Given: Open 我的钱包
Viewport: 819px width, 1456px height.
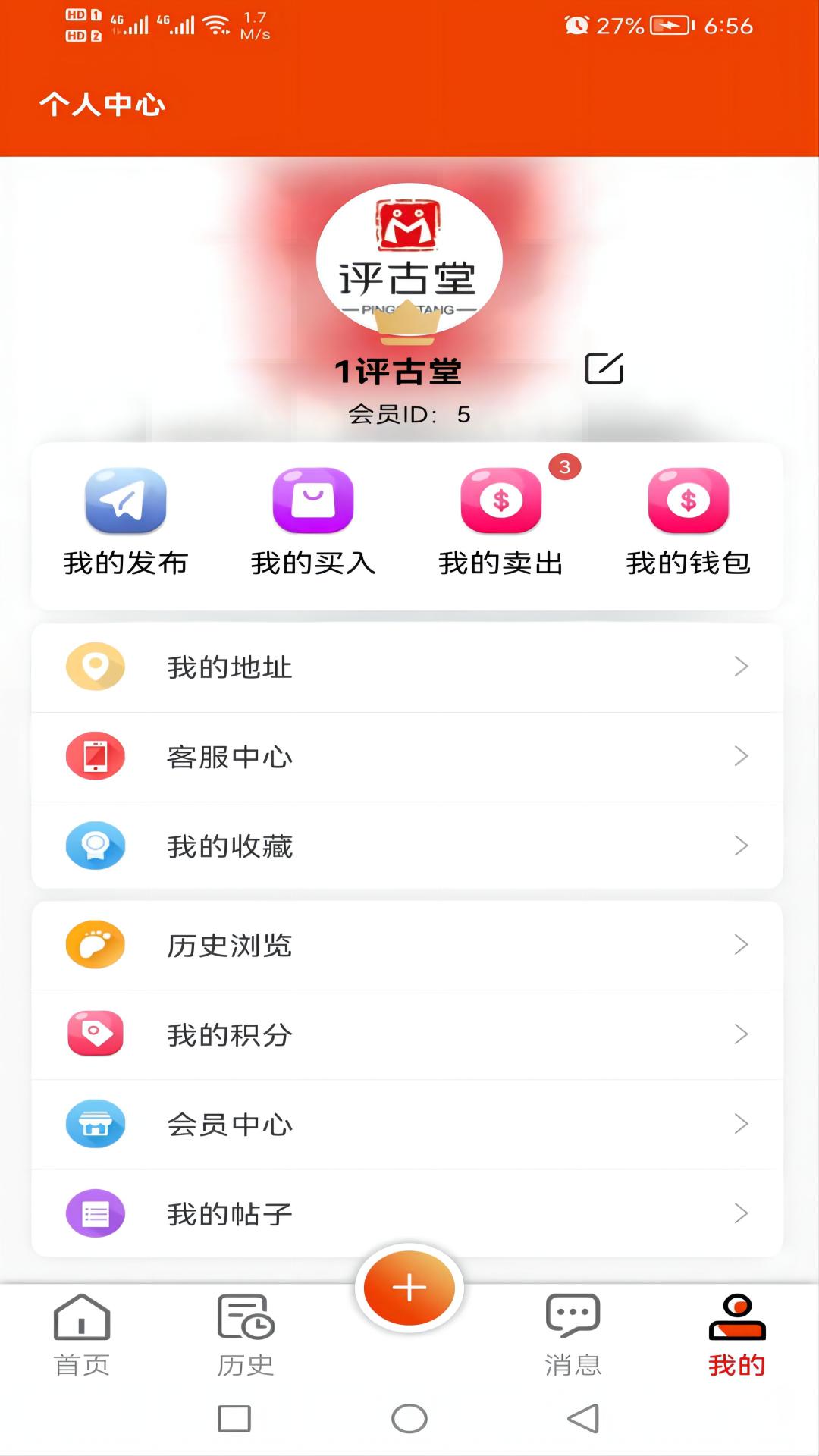Looking at the screenshot, I should tap(689, 523).
